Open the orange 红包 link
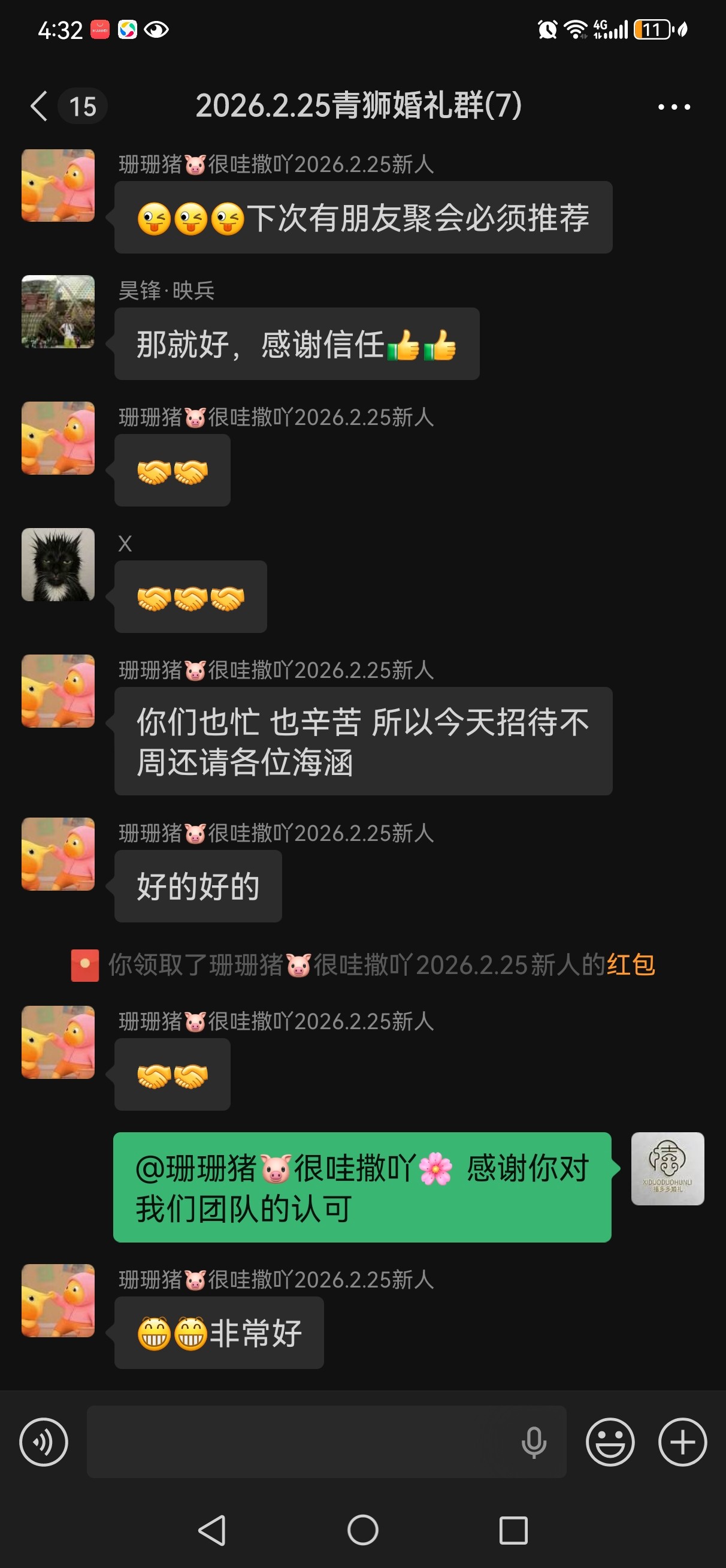726x1568 pixels. [x=630, y=965]
